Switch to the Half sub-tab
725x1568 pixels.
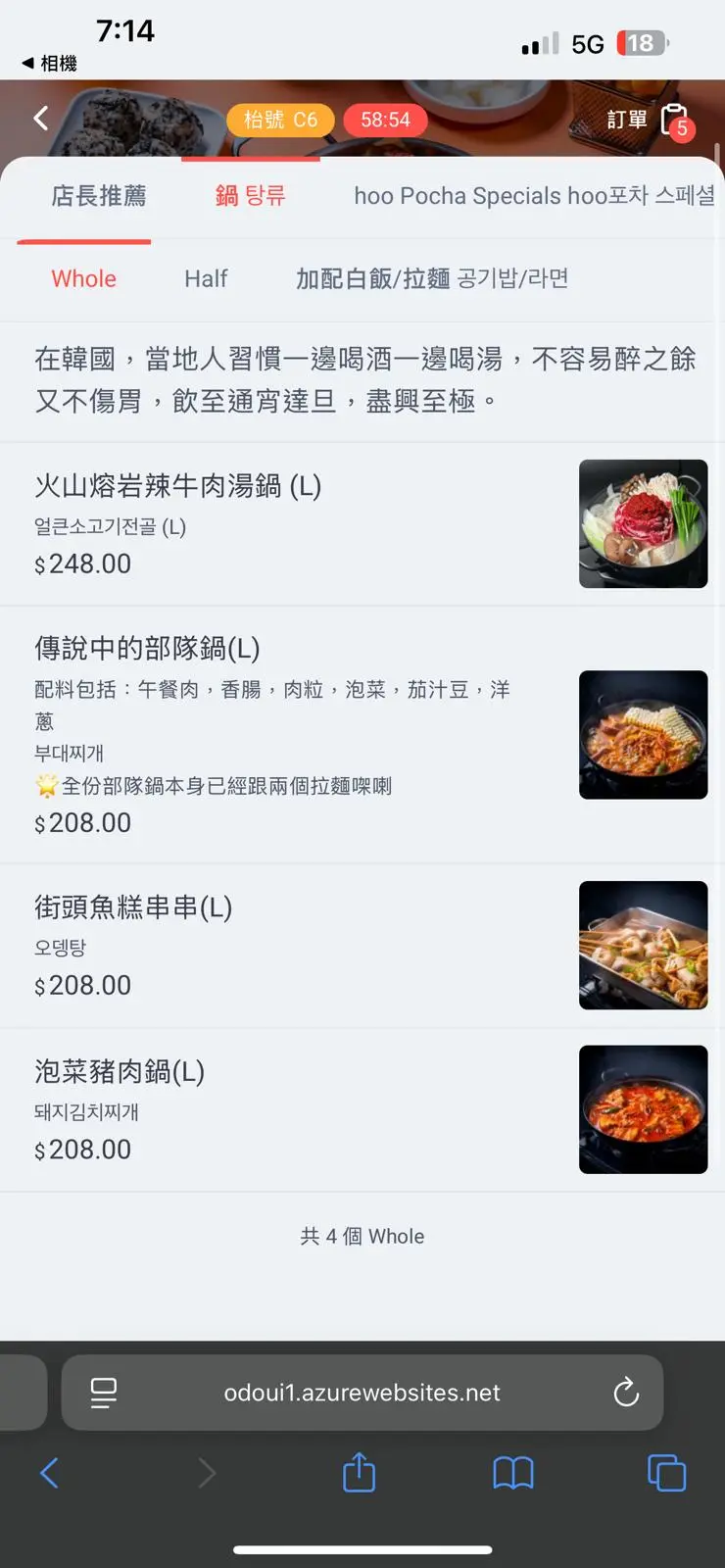coord(206,279)
